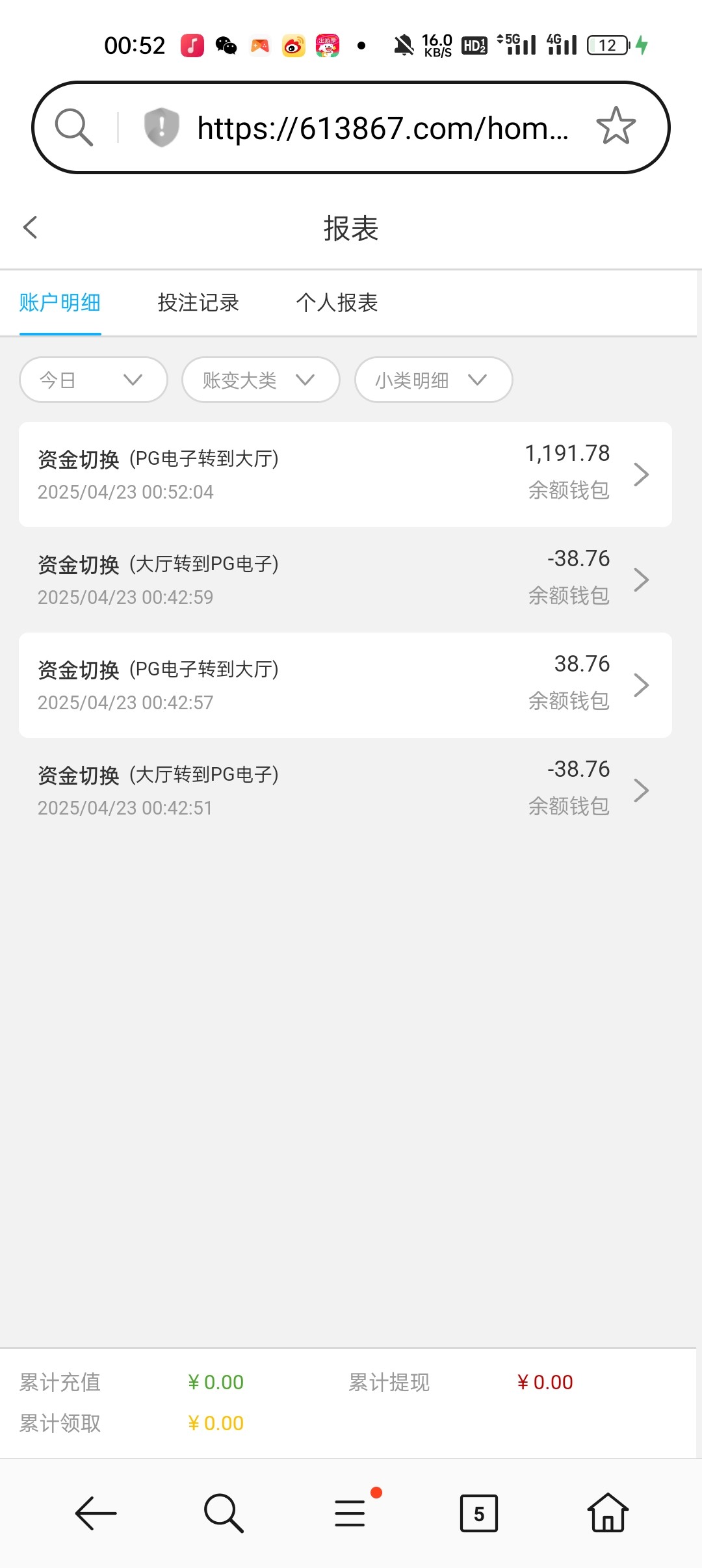
Task: Open the 1,191.78 transfer record
Action: click(345, 475)
